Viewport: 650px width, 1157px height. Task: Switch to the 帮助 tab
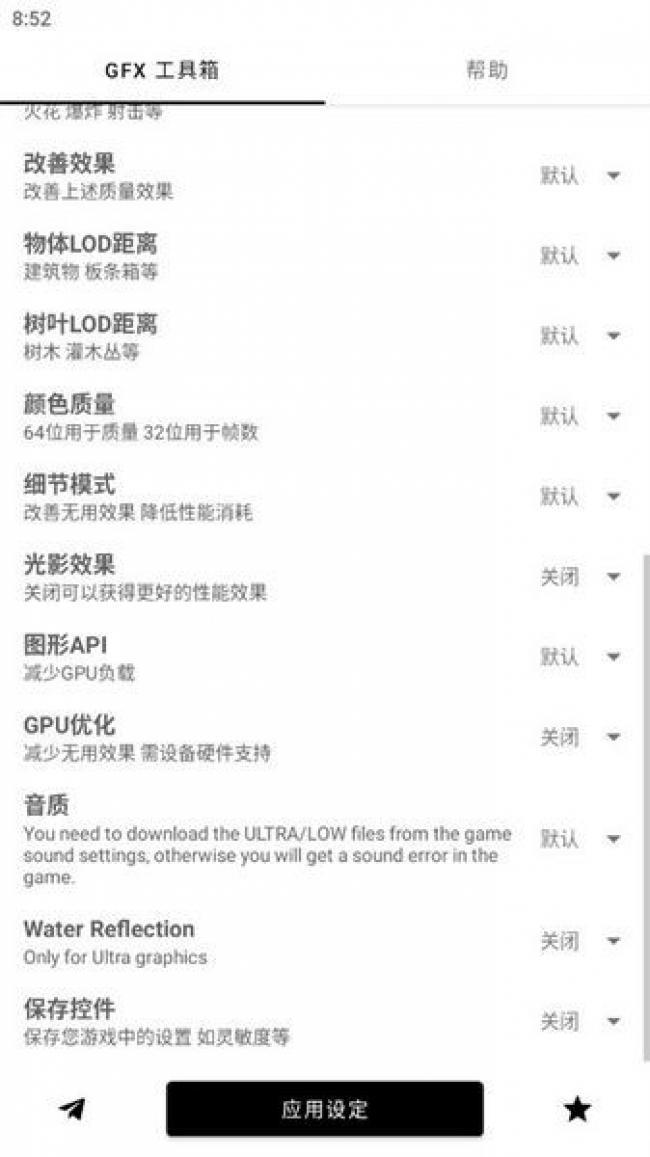[x=487, y=70]
